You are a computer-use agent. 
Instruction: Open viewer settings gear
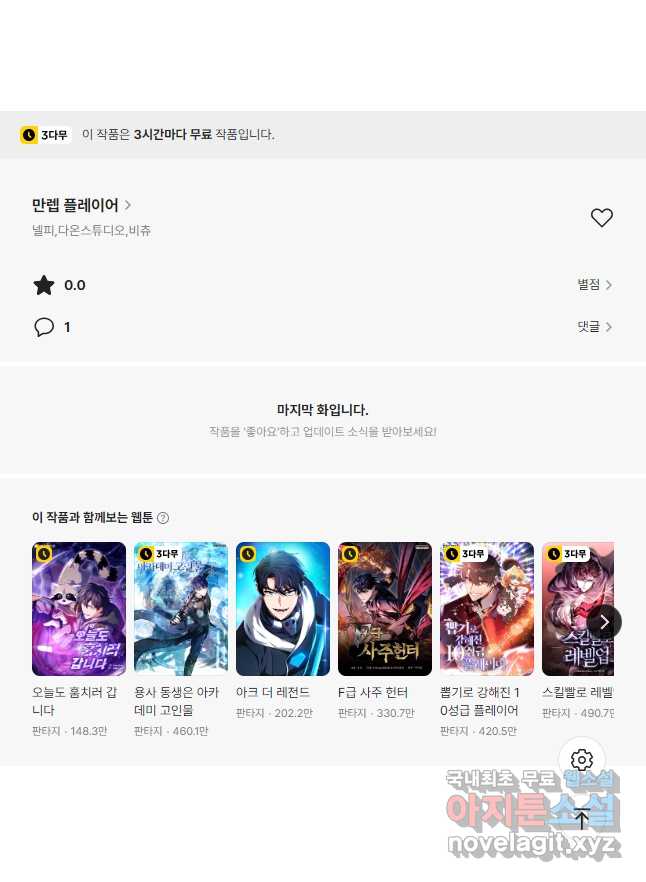(582, 760)
